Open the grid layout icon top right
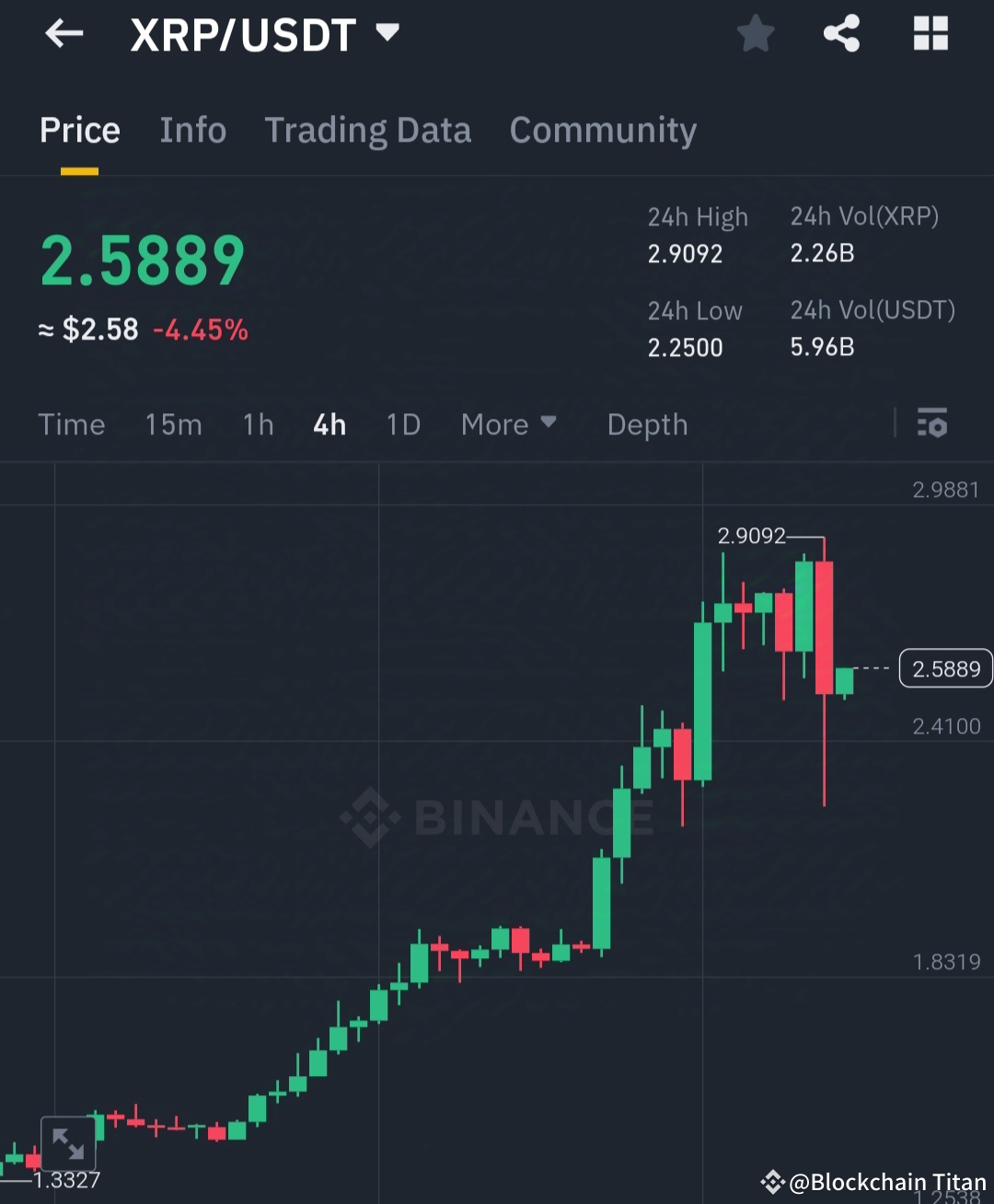The height and width of the screenshot is (1204, 994). [x=930, y=33]
